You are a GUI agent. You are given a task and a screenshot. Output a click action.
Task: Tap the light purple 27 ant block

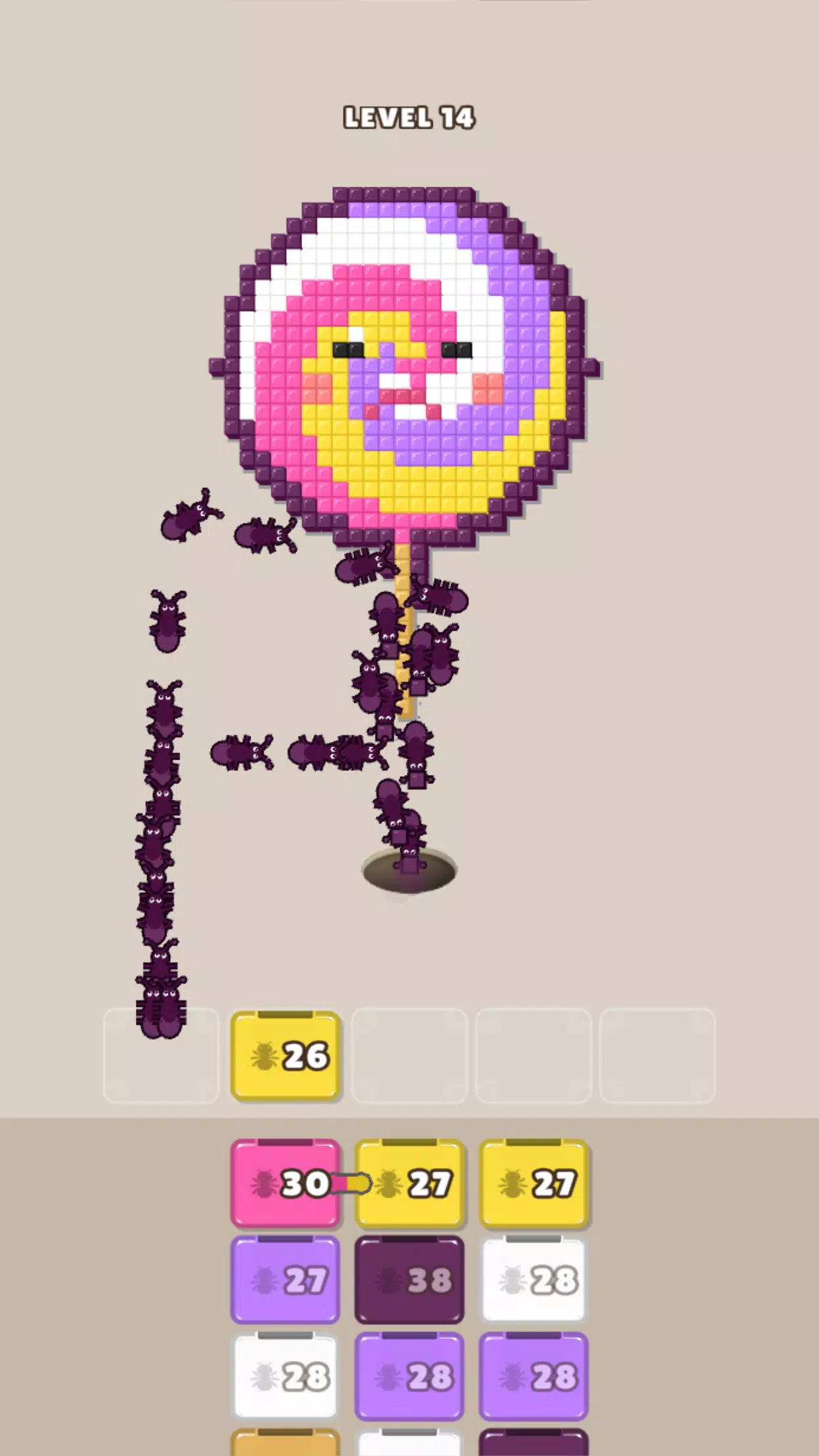[286, 1280]
